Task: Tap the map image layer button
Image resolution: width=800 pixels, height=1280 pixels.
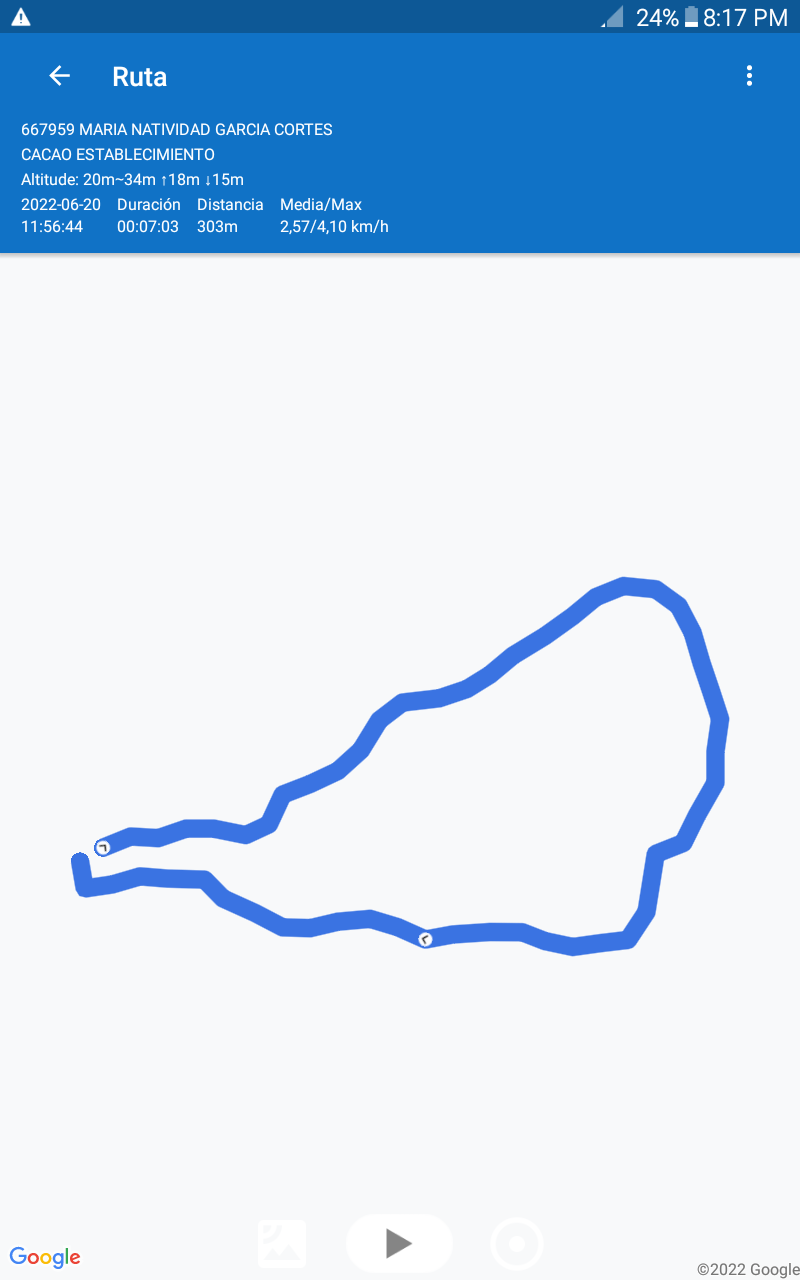Action: (282, 1244)
